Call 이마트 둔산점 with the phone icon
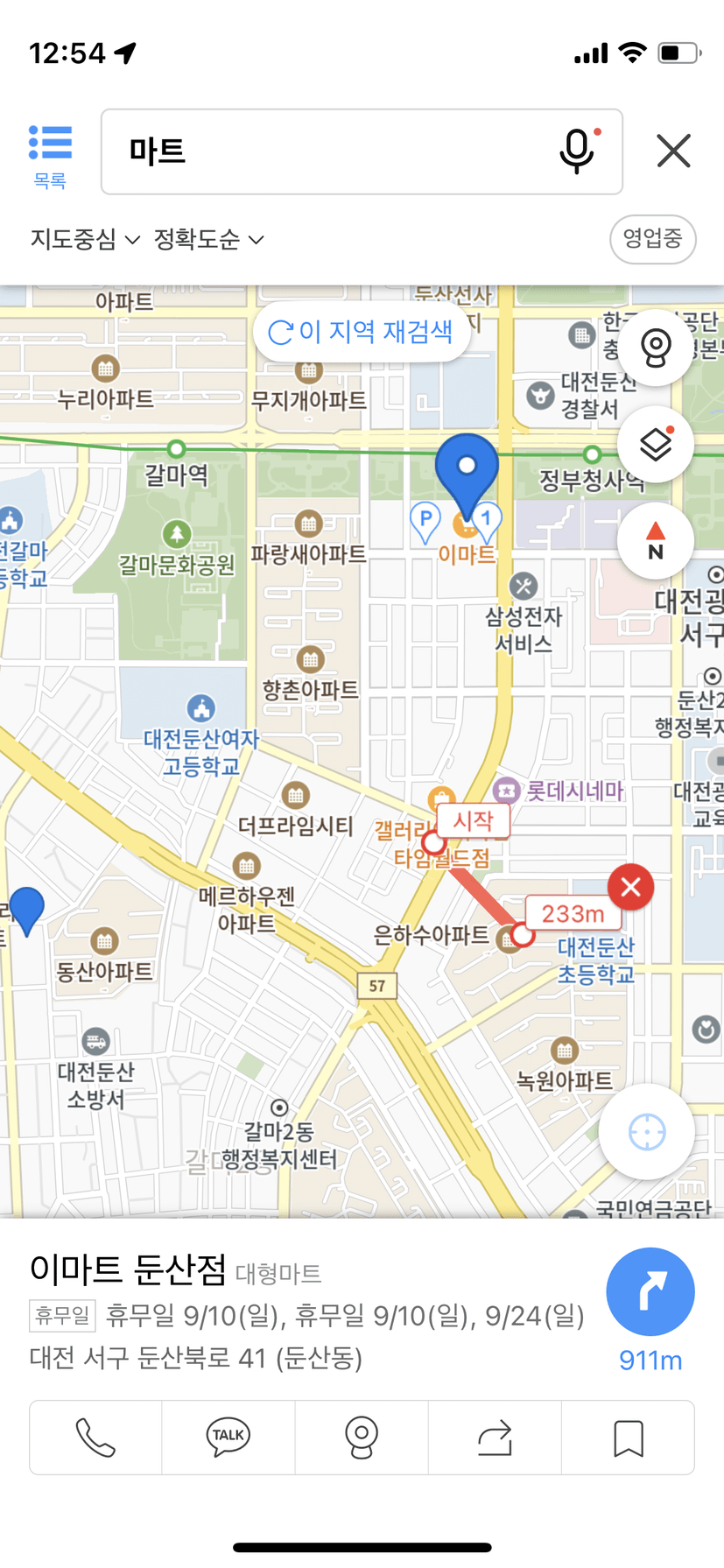The image size is (724, 1568). point(95,1438)
